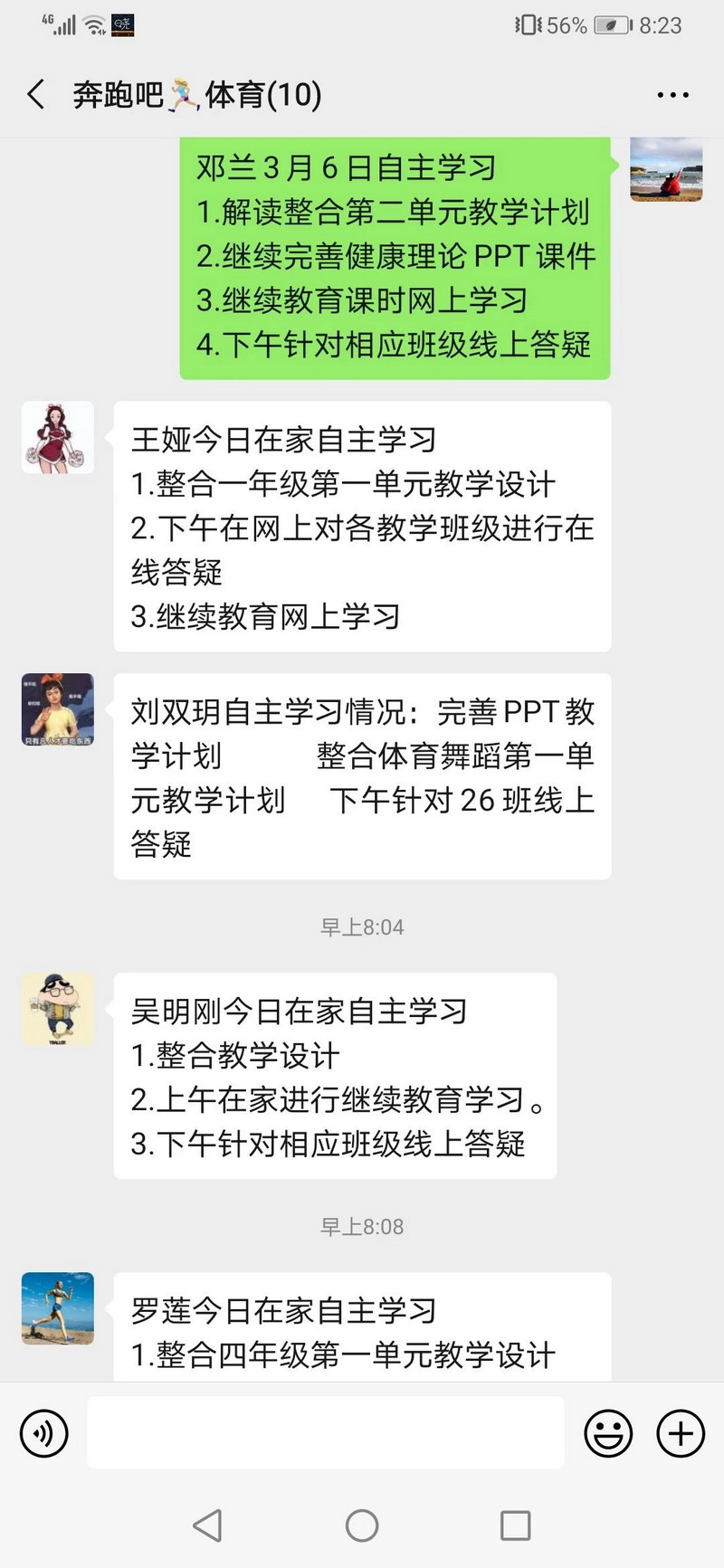
Task: Open my own avatar beside 邓兰's message
Action: (x=666, y=169)
